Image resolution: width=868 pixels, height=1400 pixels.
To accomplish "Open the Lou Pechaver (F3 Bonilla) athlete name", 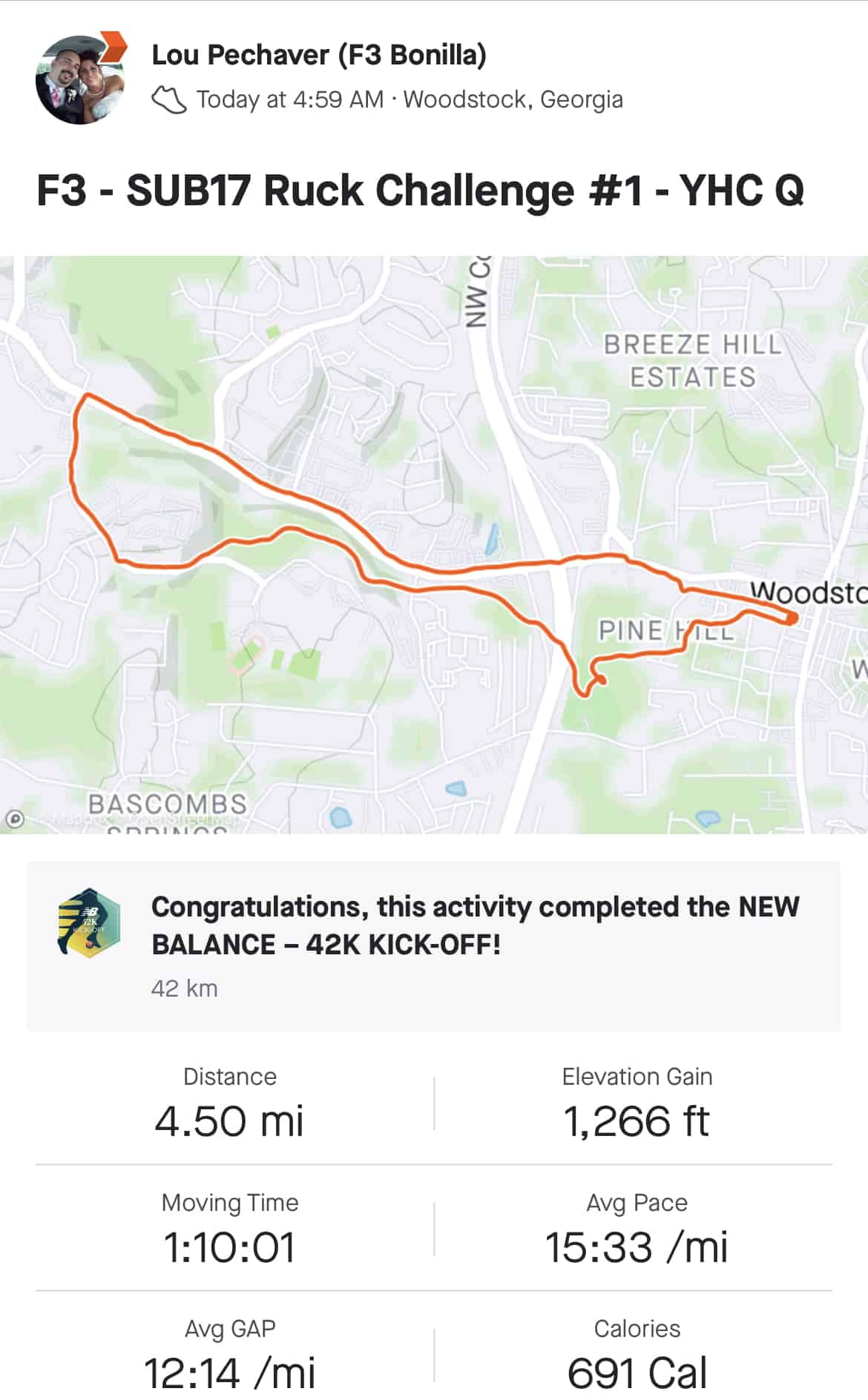I will pyautogui.click(x=319, y=55).
